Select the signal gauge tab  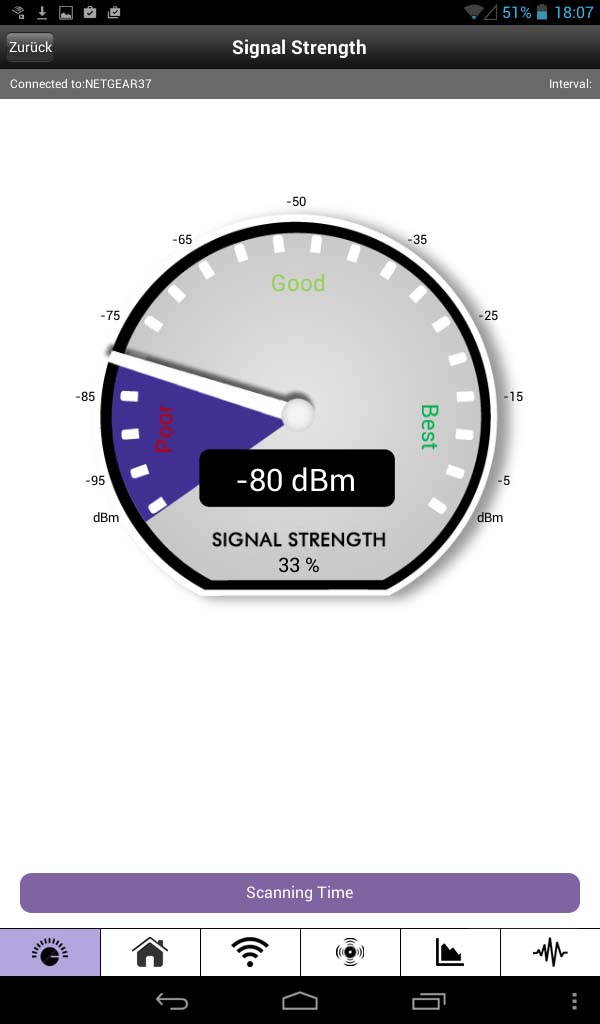point(50,952)
